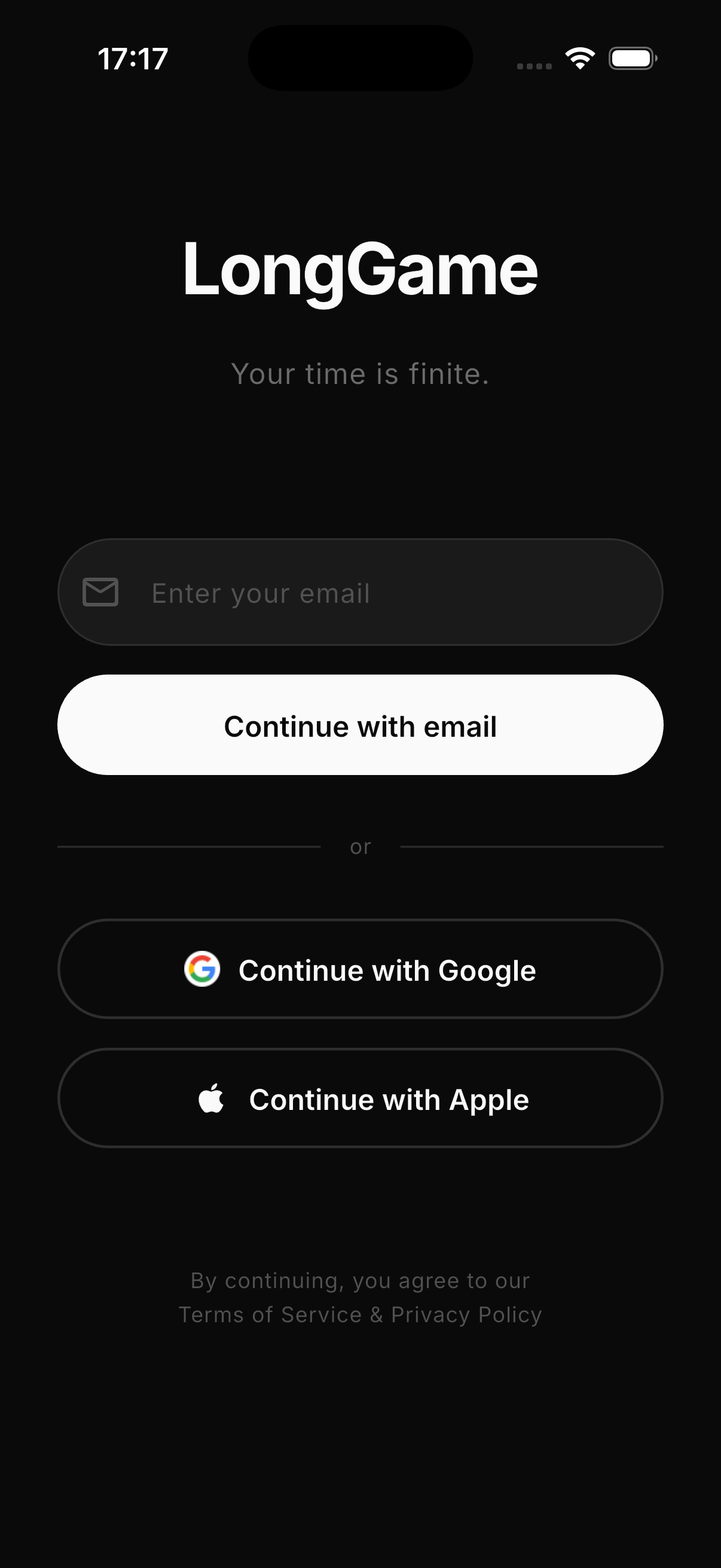Click the "or" divider label
The width and height of the screenshot is (721, 1568).
[x=360, y=846]
